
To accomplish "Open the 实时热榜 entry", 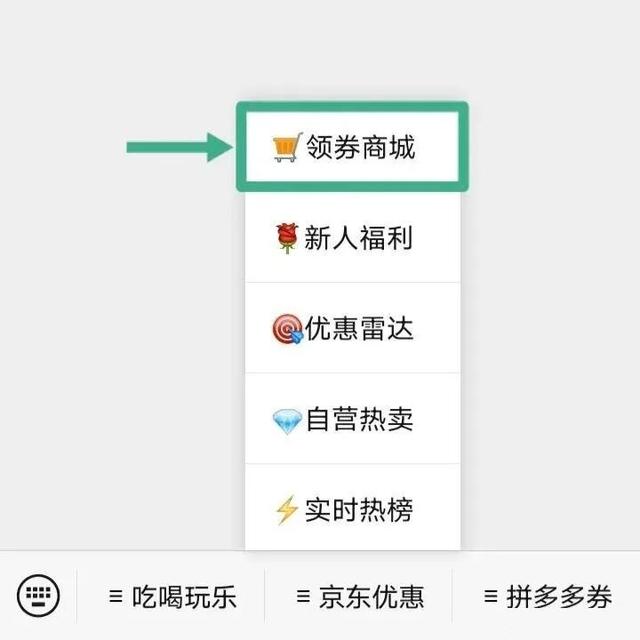I will point(352,509).
